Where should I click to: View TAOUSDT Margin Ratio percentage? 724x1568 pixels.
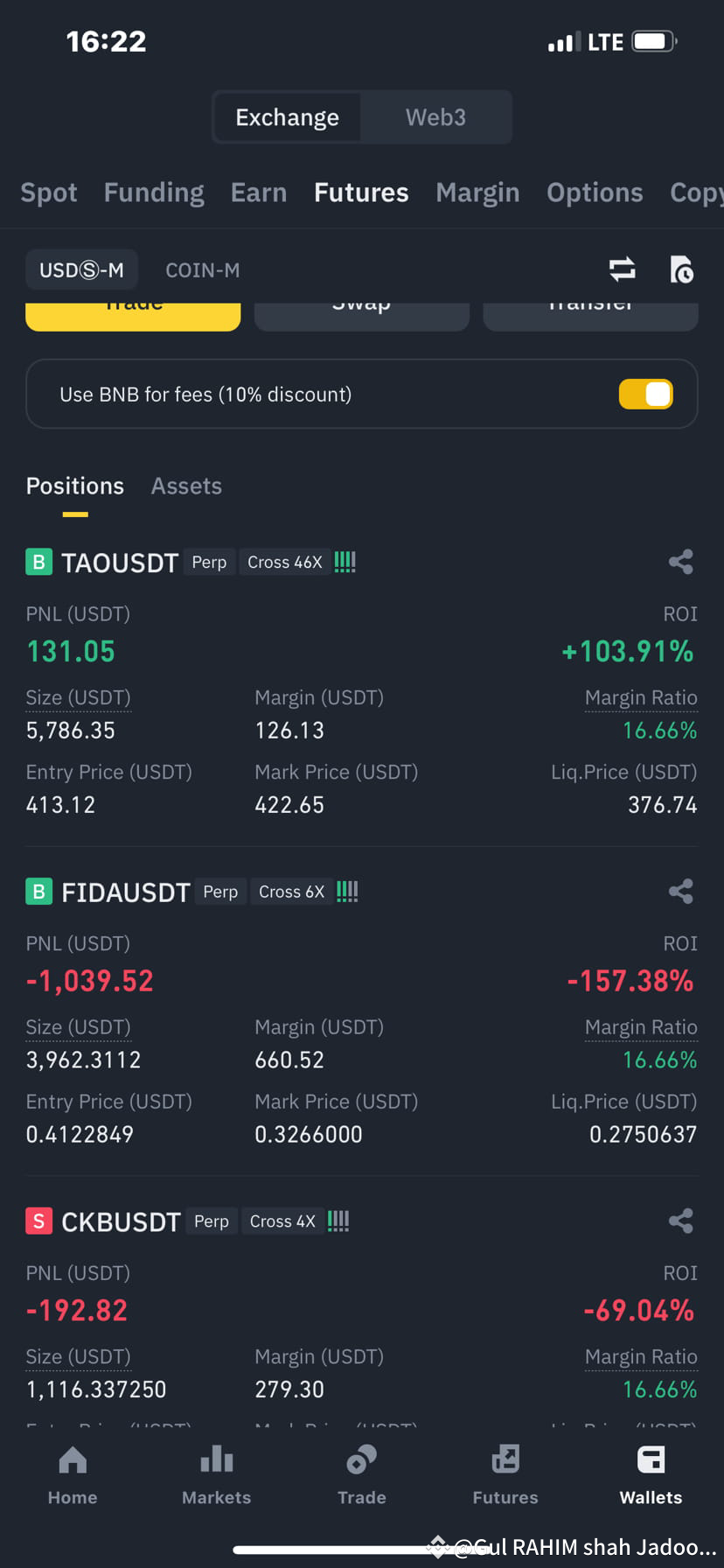[660, 730]
